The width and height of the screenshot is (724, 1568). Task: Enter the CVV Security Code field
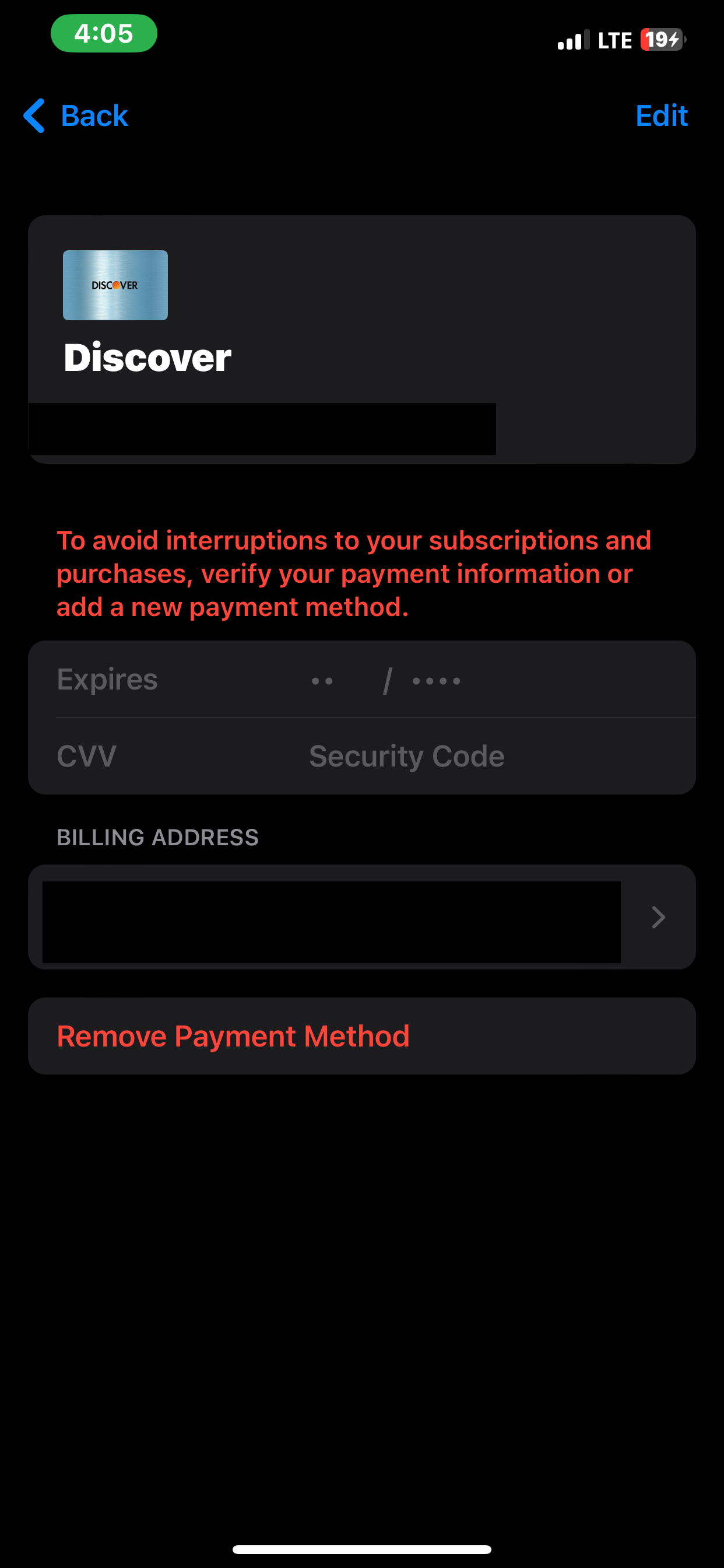406,757
